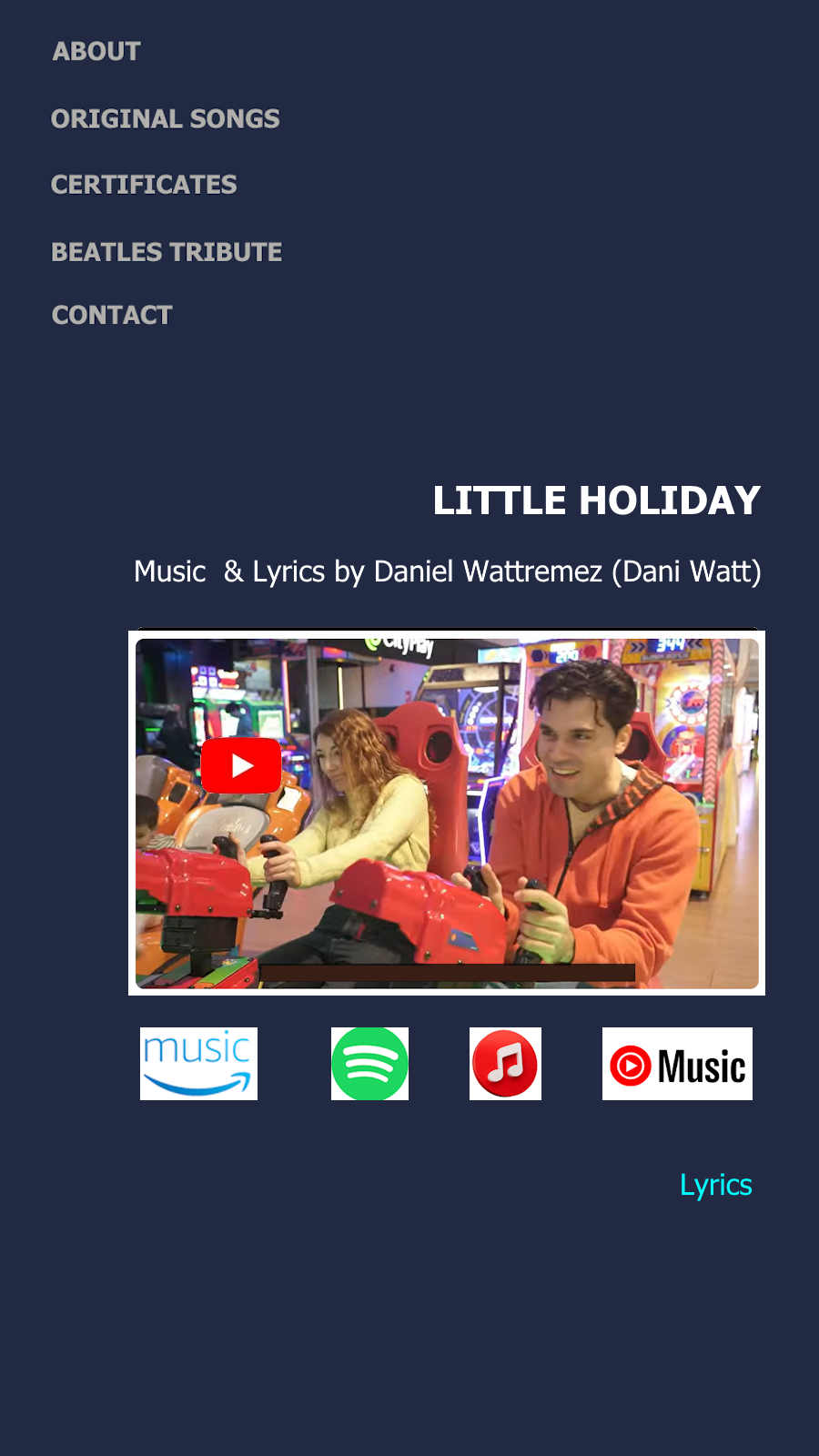The height and width of the screenshot is (1456, 819).
Task: Open the song on Spotify
Action: coord(369,1064)
